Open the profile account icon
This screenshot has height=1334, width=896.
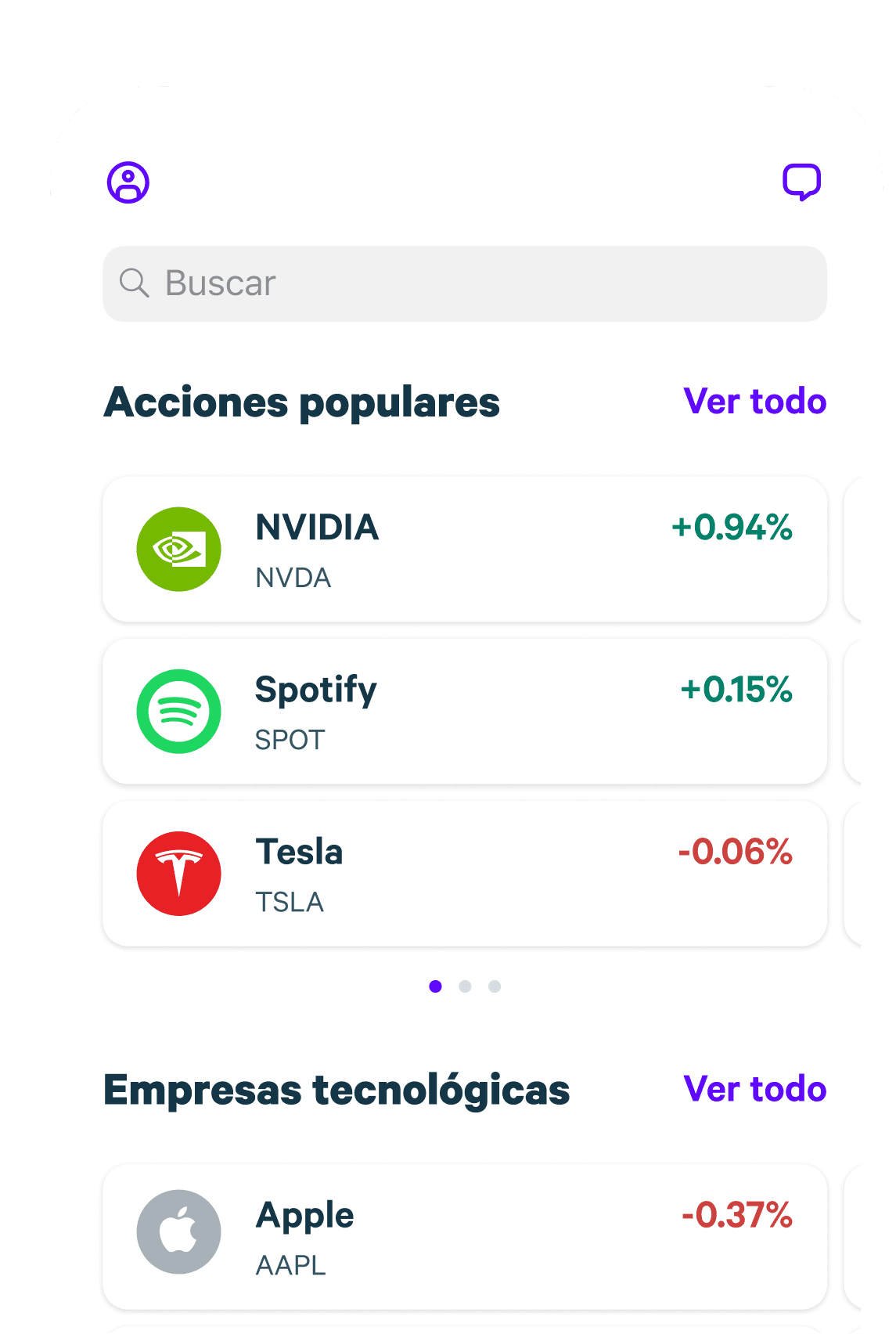(129, 182)
